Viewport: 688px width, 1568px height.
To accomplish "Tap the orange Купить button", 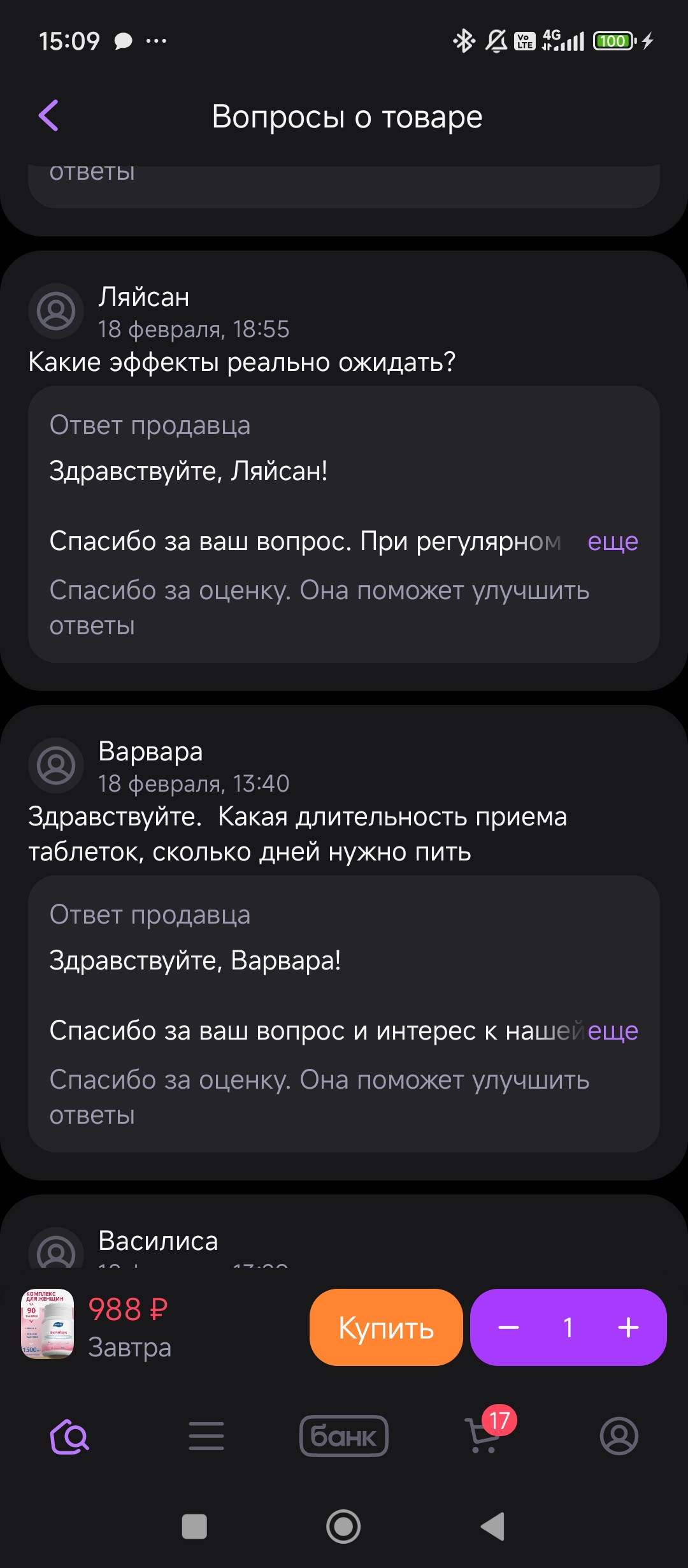I will (386, 1328).
